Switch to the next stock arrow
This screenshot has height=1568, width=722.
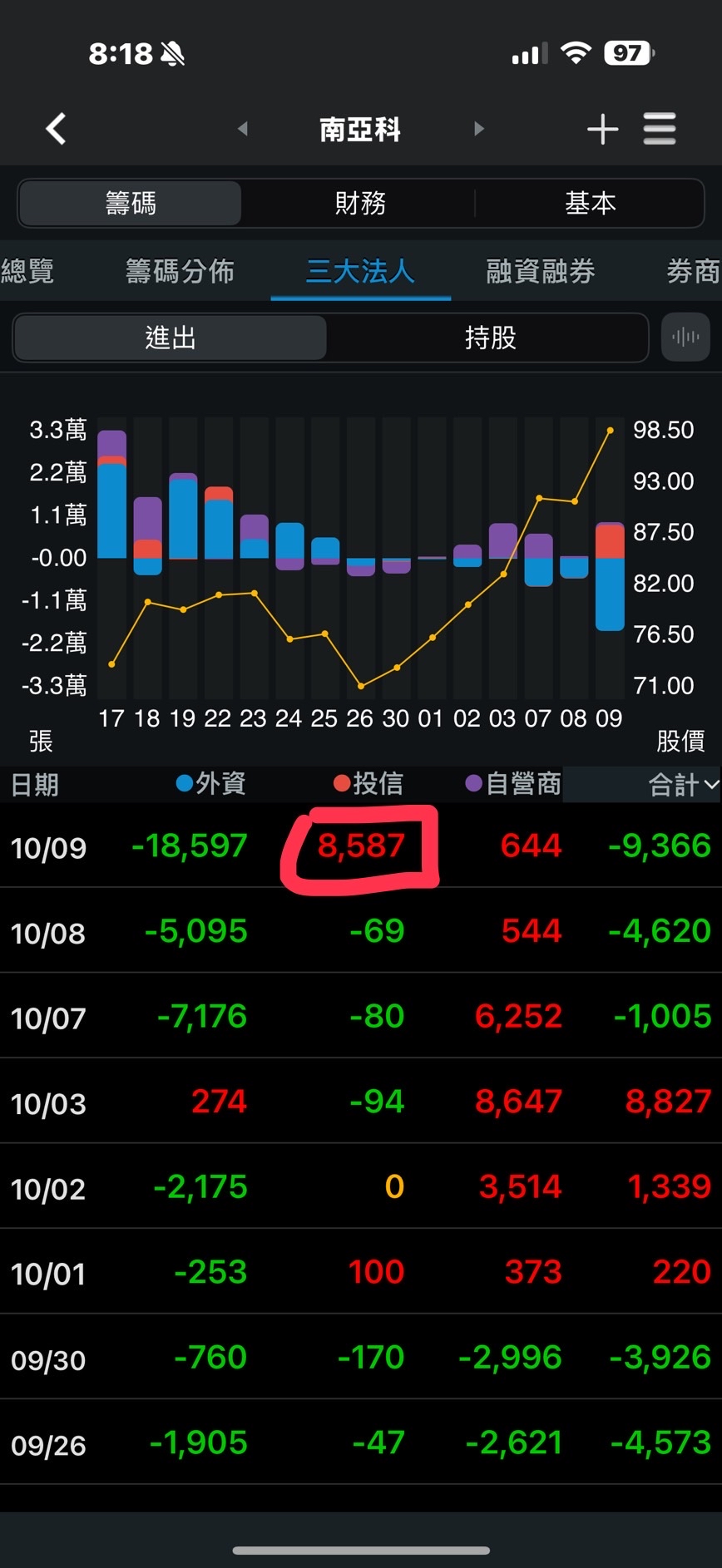tap(478, 129)
